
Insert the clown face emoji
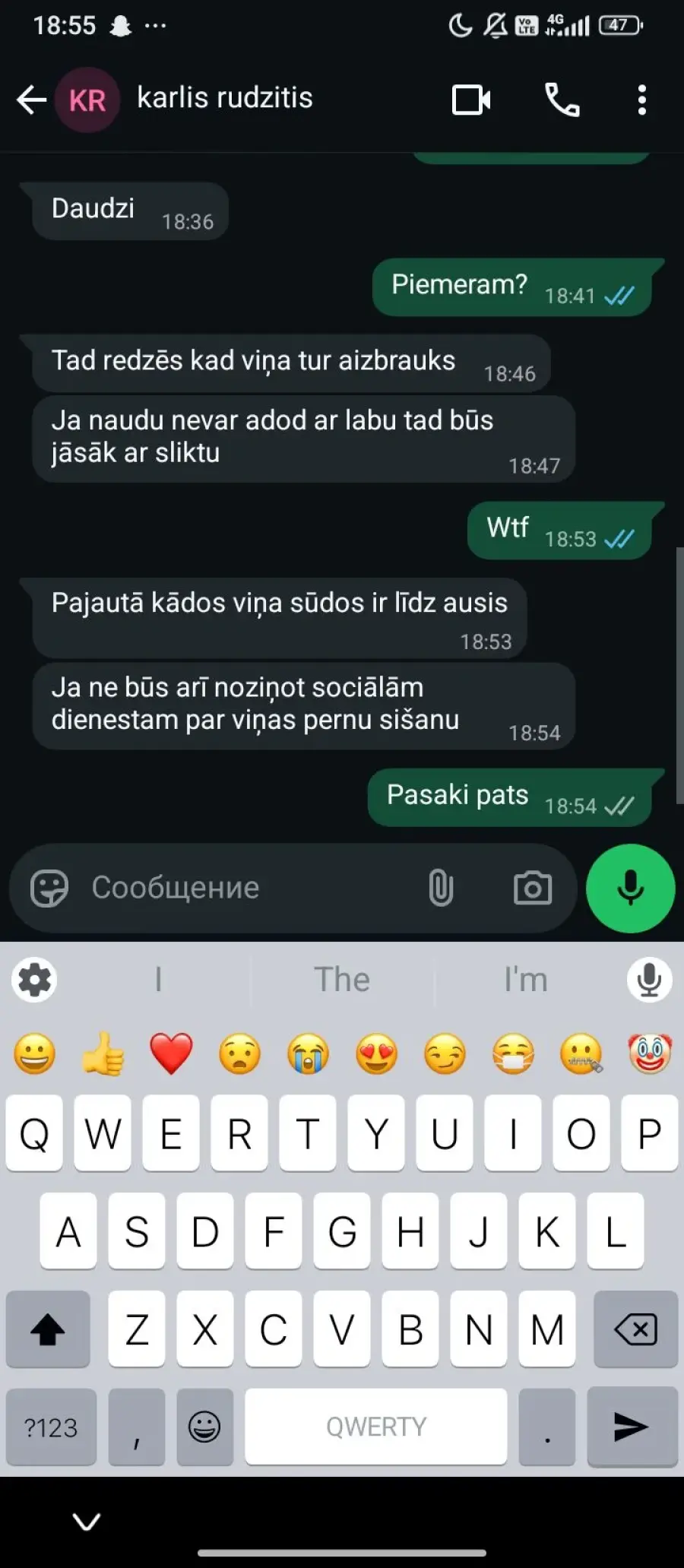[x=650, y=1053]
